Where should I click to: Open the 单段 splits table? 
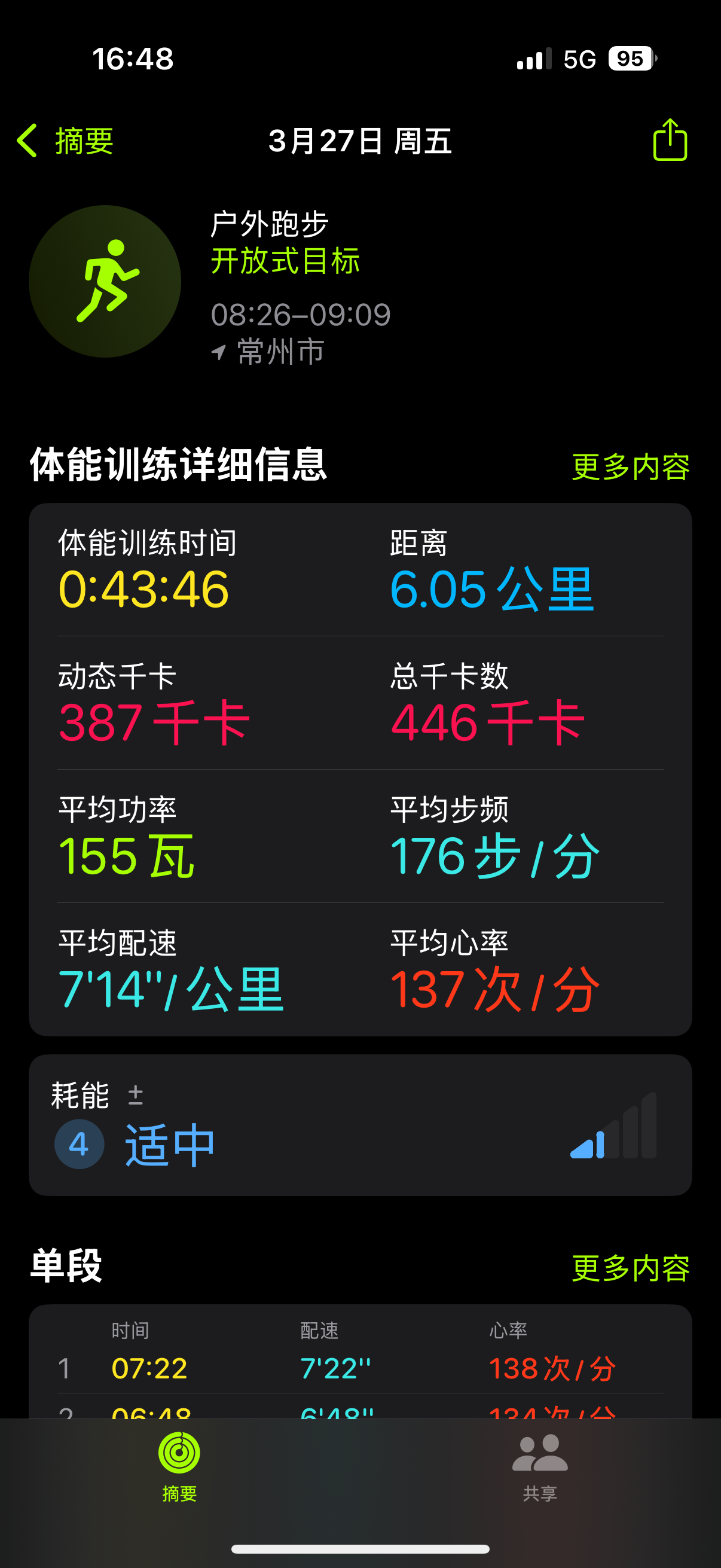click(x=360, y=1361)
